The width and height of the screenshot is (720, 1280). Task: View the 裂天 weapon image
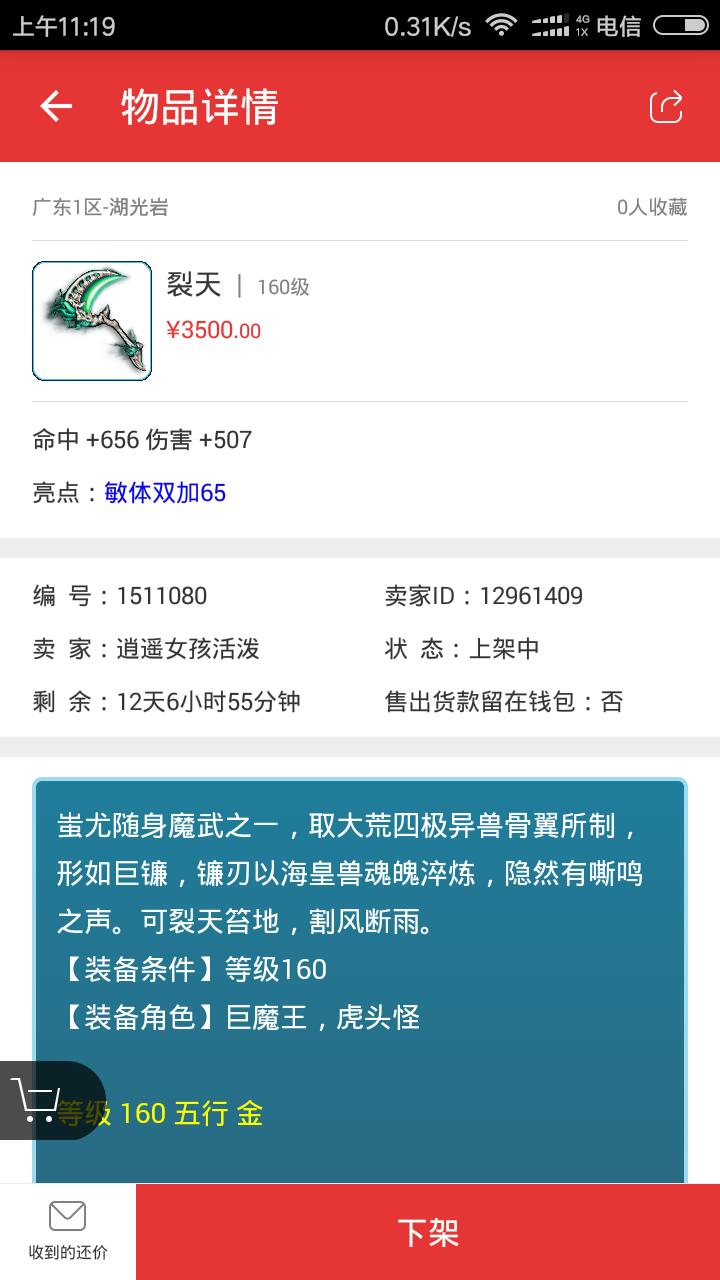pyautogui.click(x=92, y=321)
